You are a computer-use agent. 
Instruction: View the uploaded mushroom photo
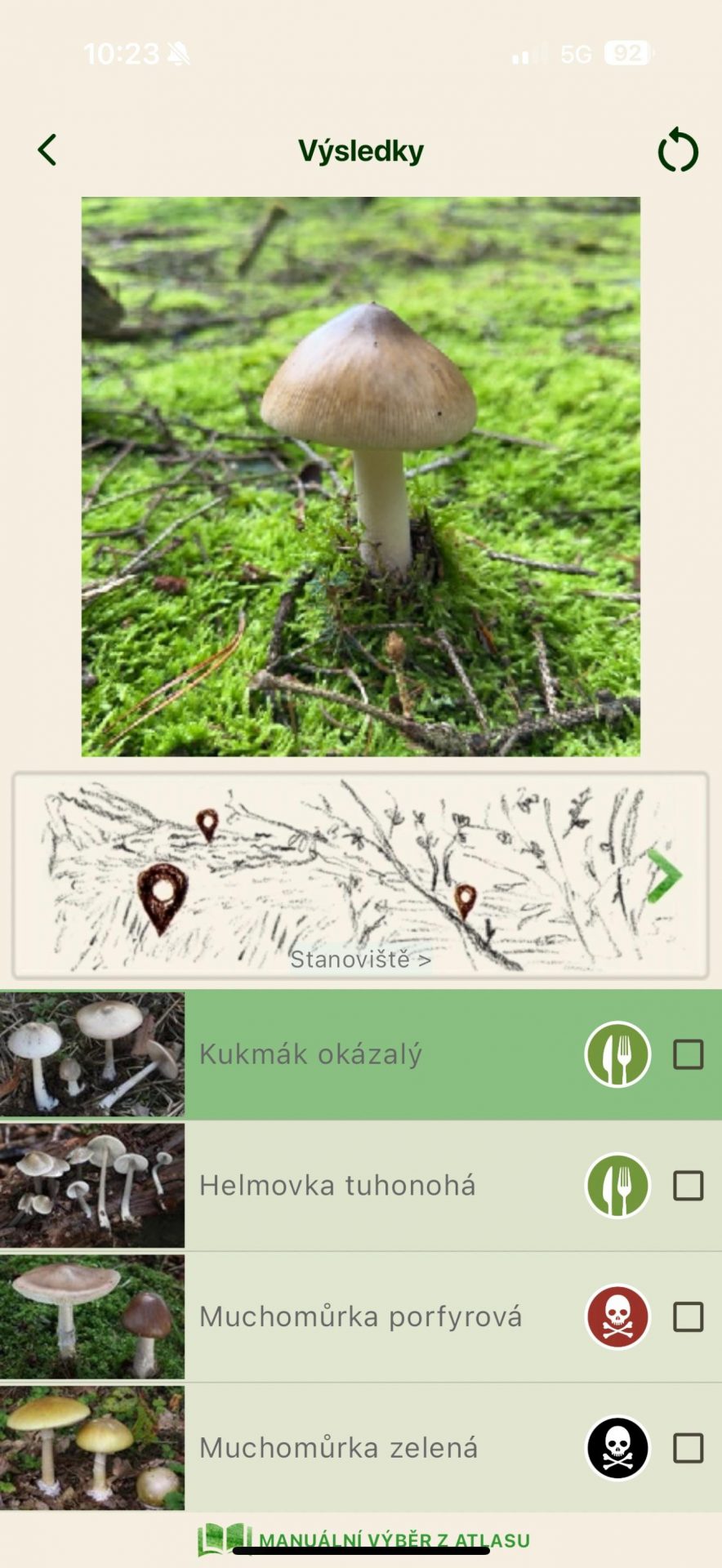point(360,477)
